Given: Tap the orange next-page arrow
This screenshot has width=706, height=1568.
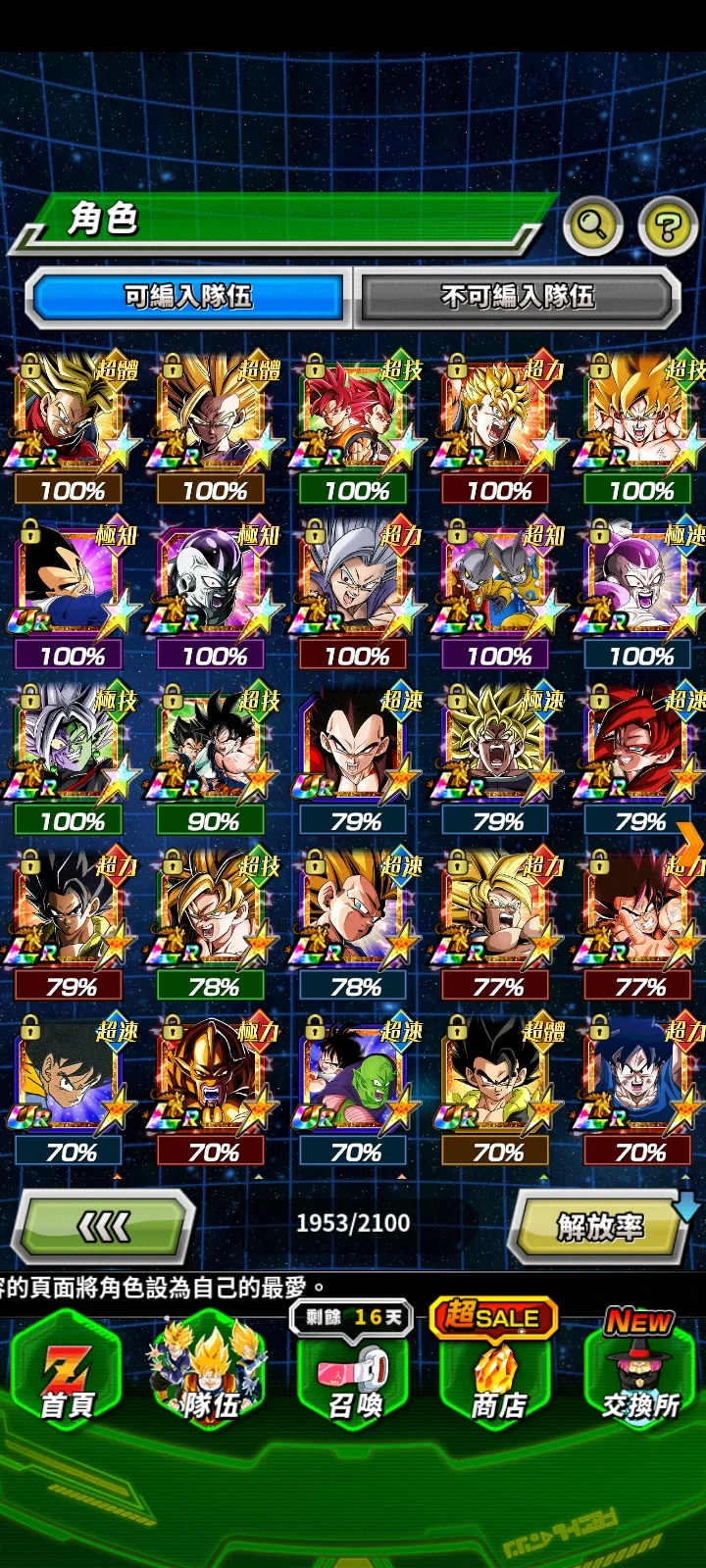Looking at the screenshot, I should pyautogui.click(x=691, y=841).
